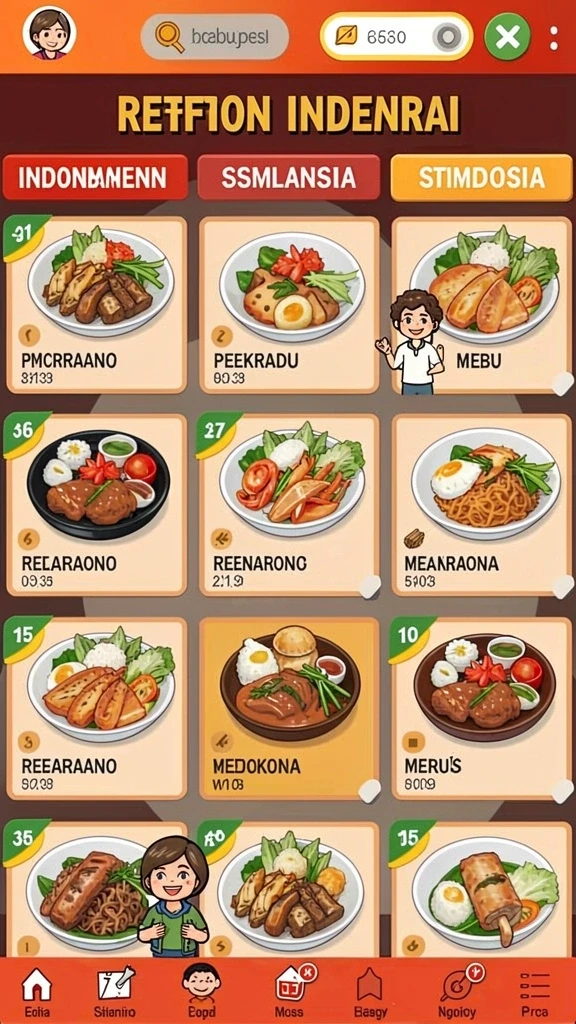The image size is (576, 1024).
Task: Open the PMCRRAANO dish card
Action: click(x=96, y=304)
